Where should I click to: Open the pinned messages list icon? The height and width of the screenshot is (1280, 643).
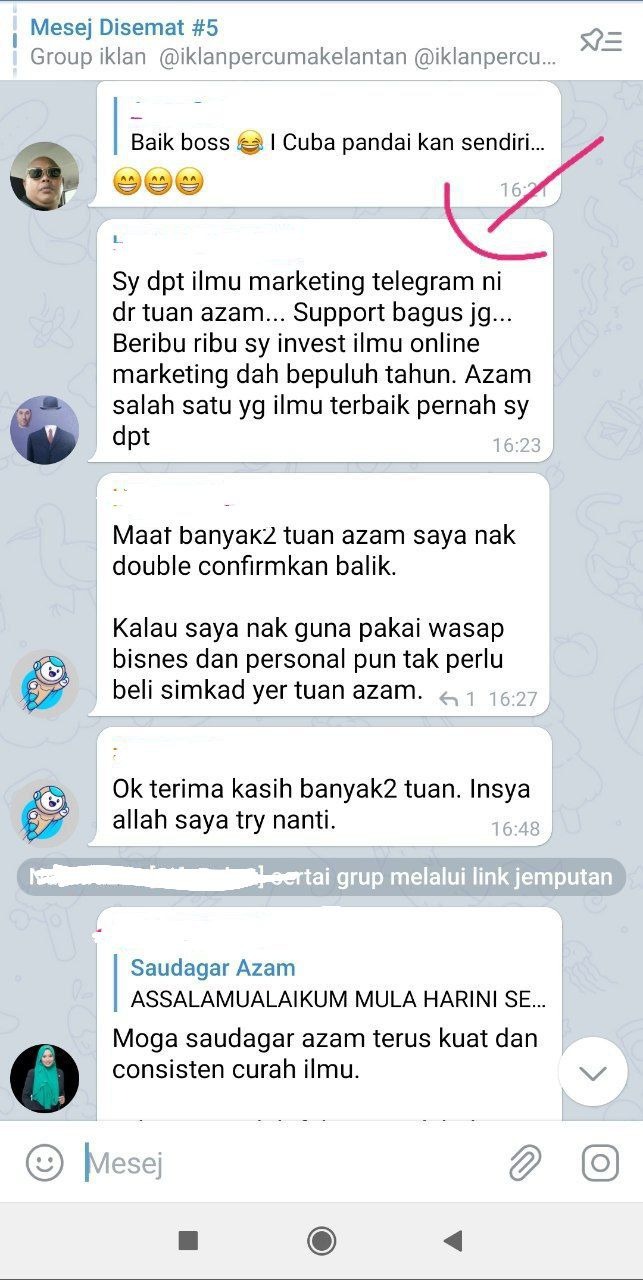pos(601,41)
